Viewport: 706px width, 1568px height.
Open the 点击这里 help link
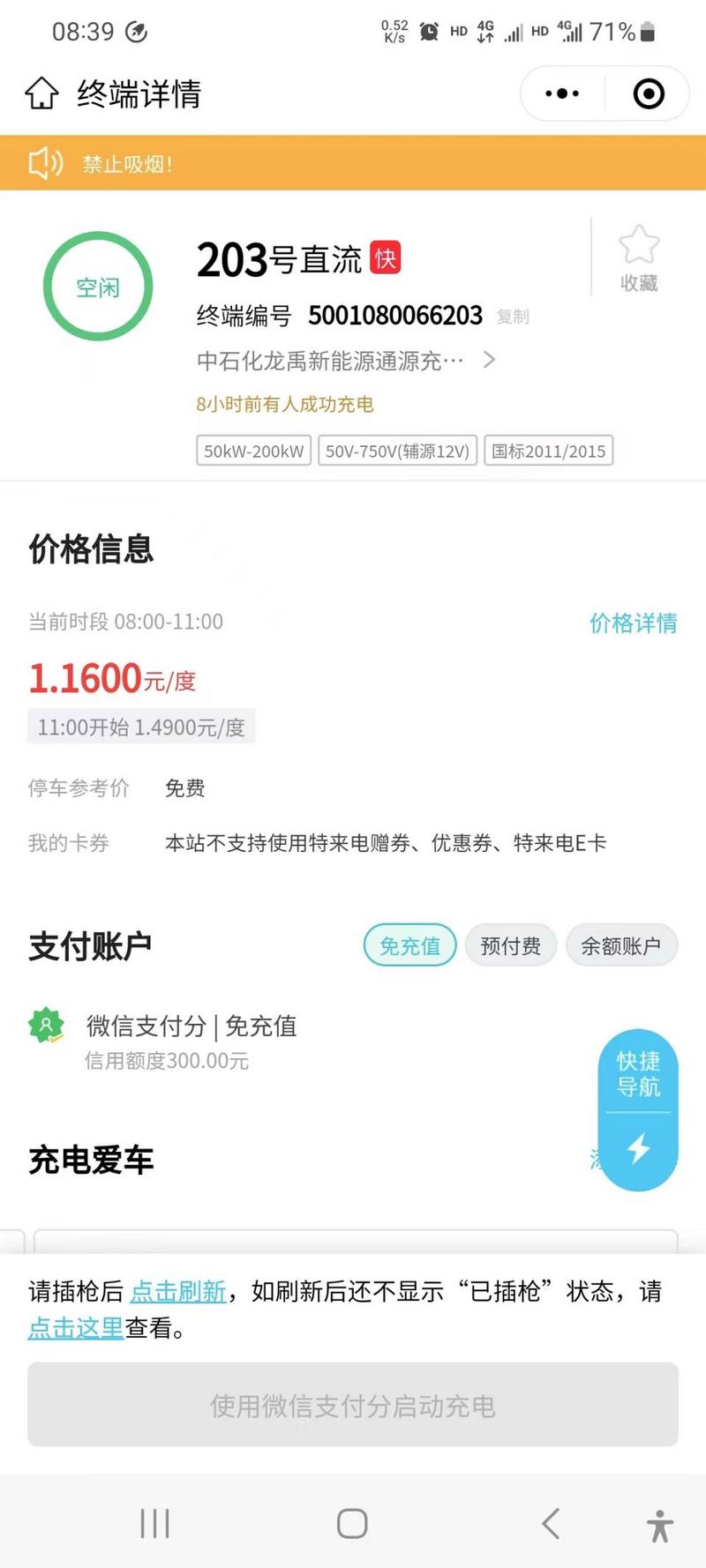(76, 1328)
